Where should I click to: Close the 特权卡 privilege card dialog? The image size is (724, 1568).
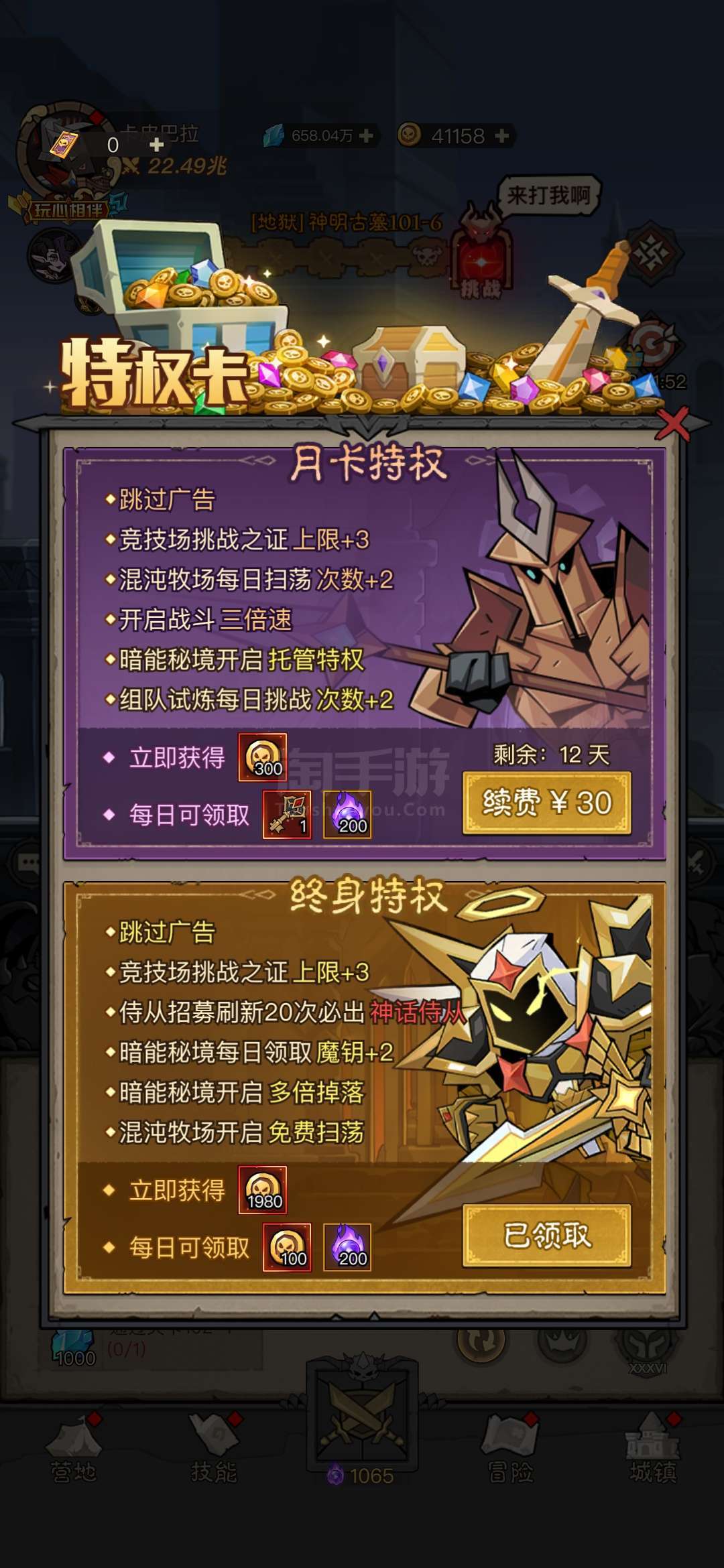click(x=672, y=423)
